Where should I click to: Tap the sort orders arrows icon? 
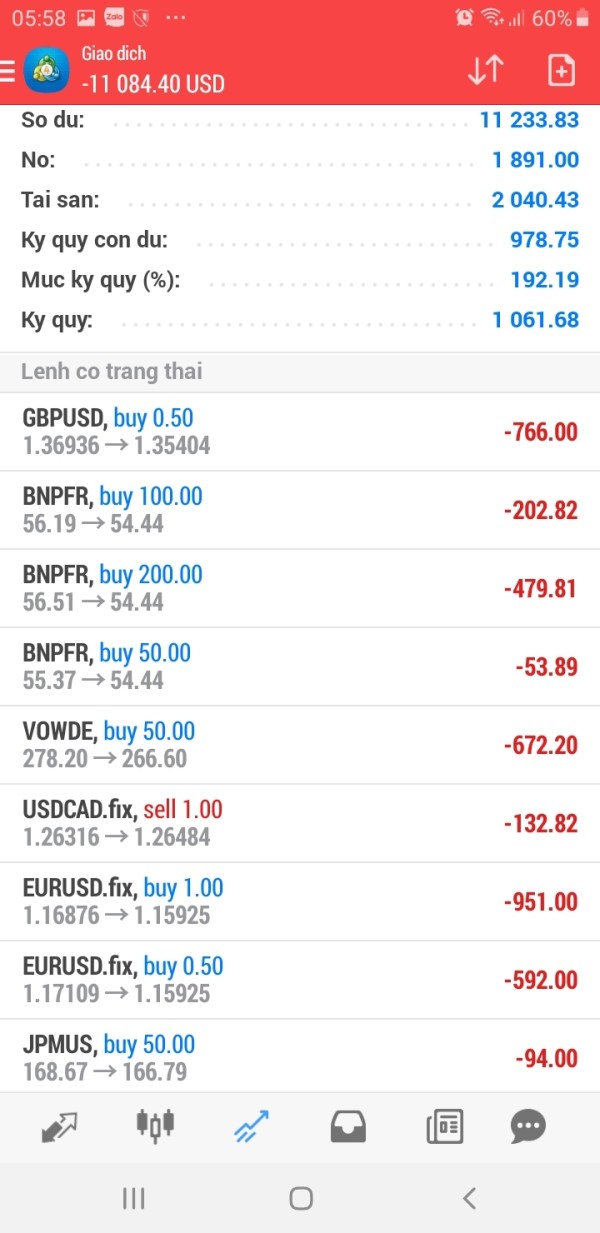(x=485, y=70)
